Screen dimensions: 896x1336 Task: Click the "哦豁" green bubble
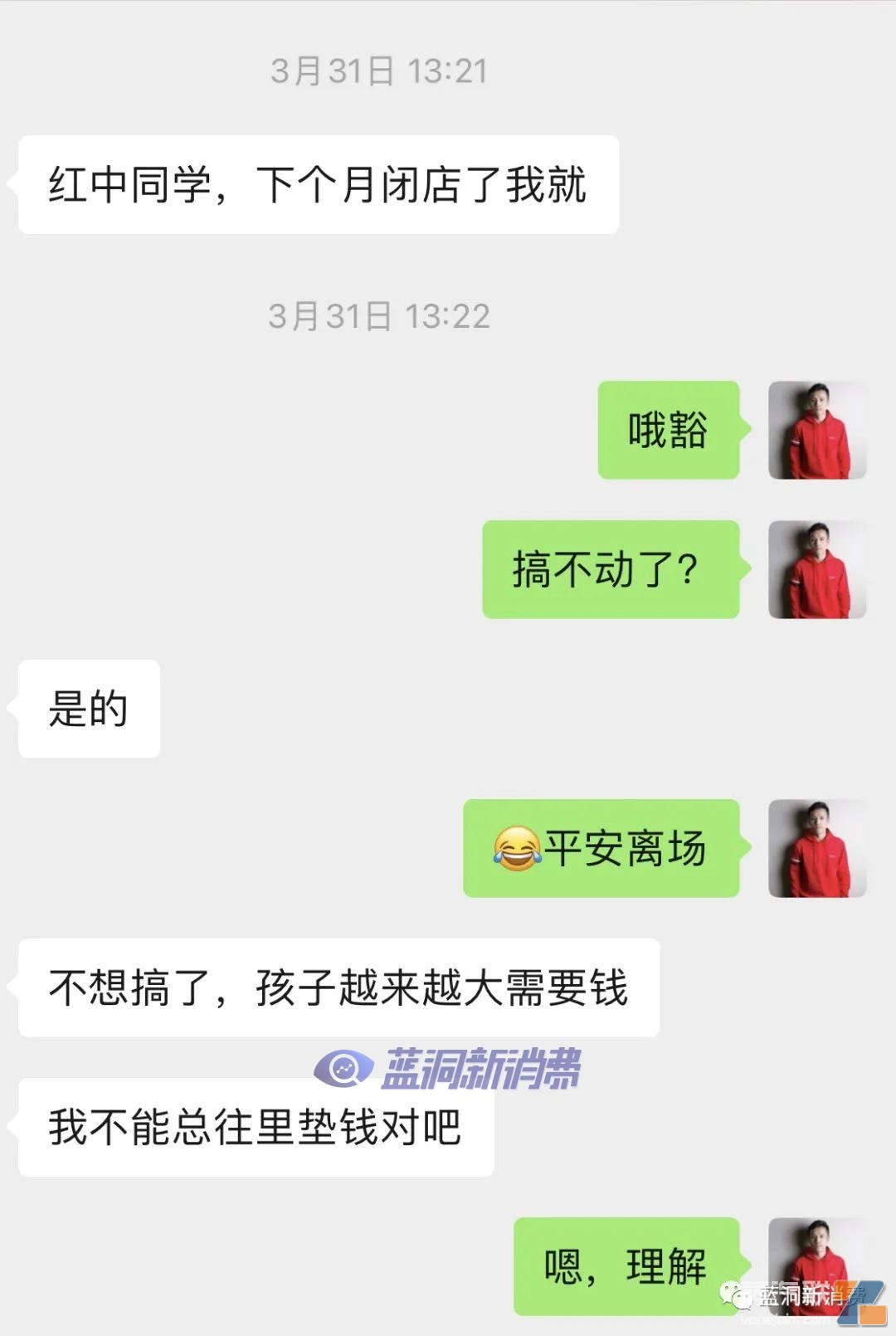[x=666, y=430]
